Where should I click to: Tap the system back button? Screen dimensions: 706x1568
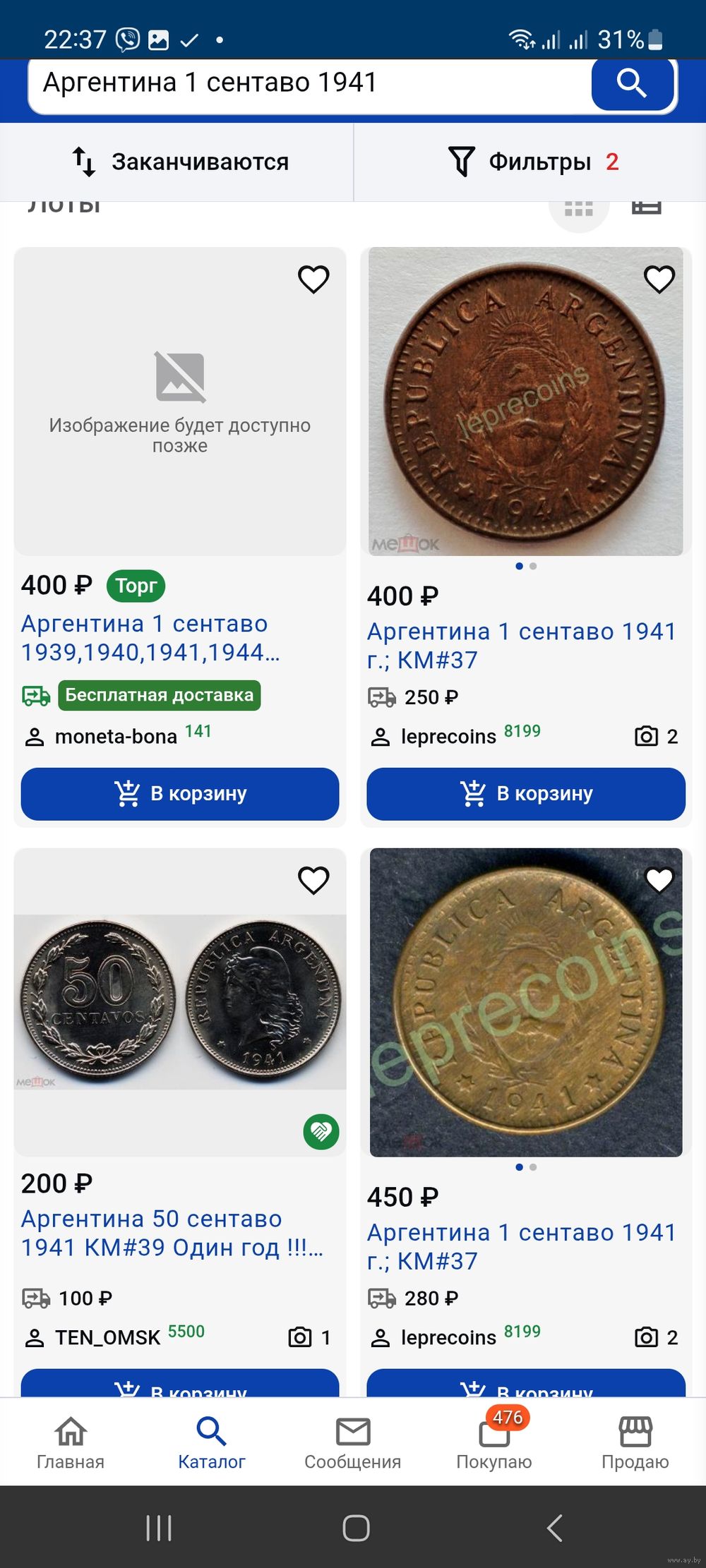(555, 1528)
